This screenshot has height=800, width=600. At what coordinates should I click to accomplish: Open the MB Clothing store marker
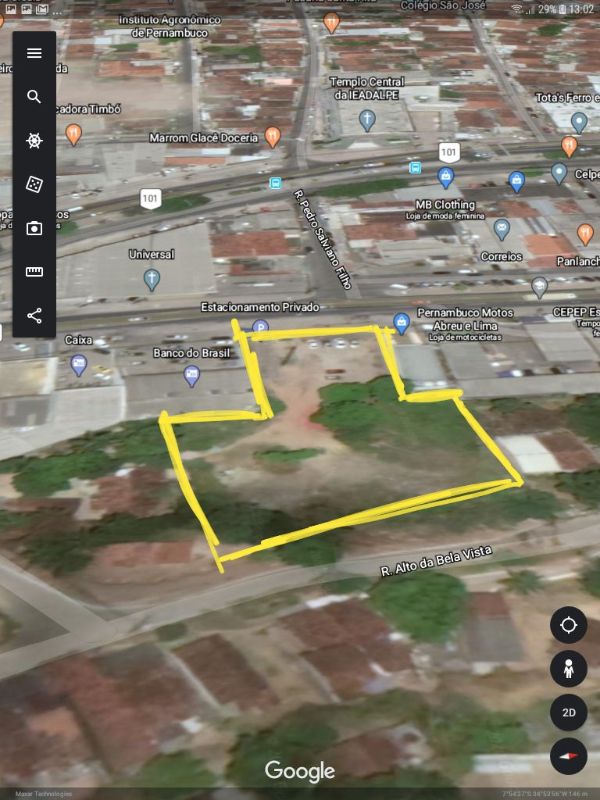coord(446,177)
